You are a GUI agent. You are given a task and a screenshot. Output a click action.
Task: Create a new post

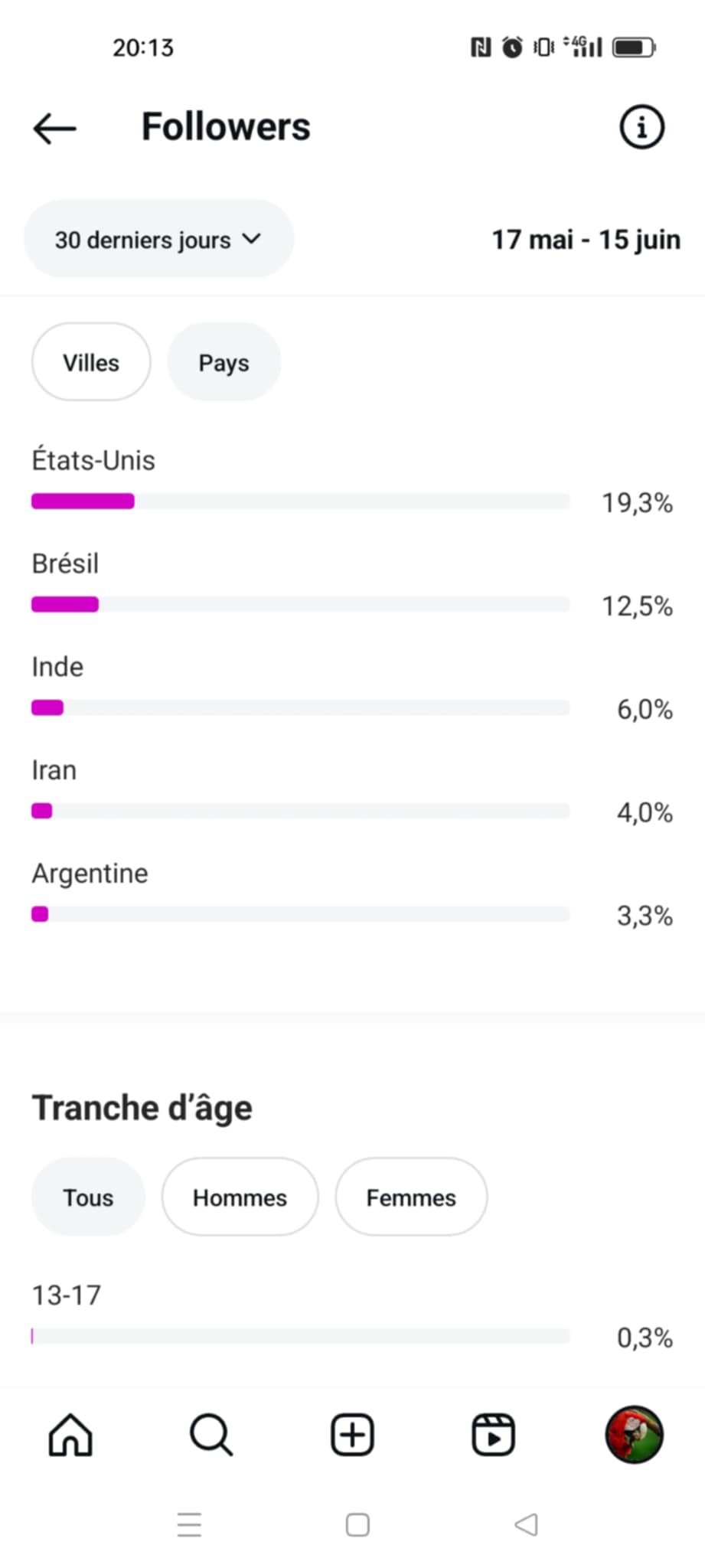click(352, 1434)
